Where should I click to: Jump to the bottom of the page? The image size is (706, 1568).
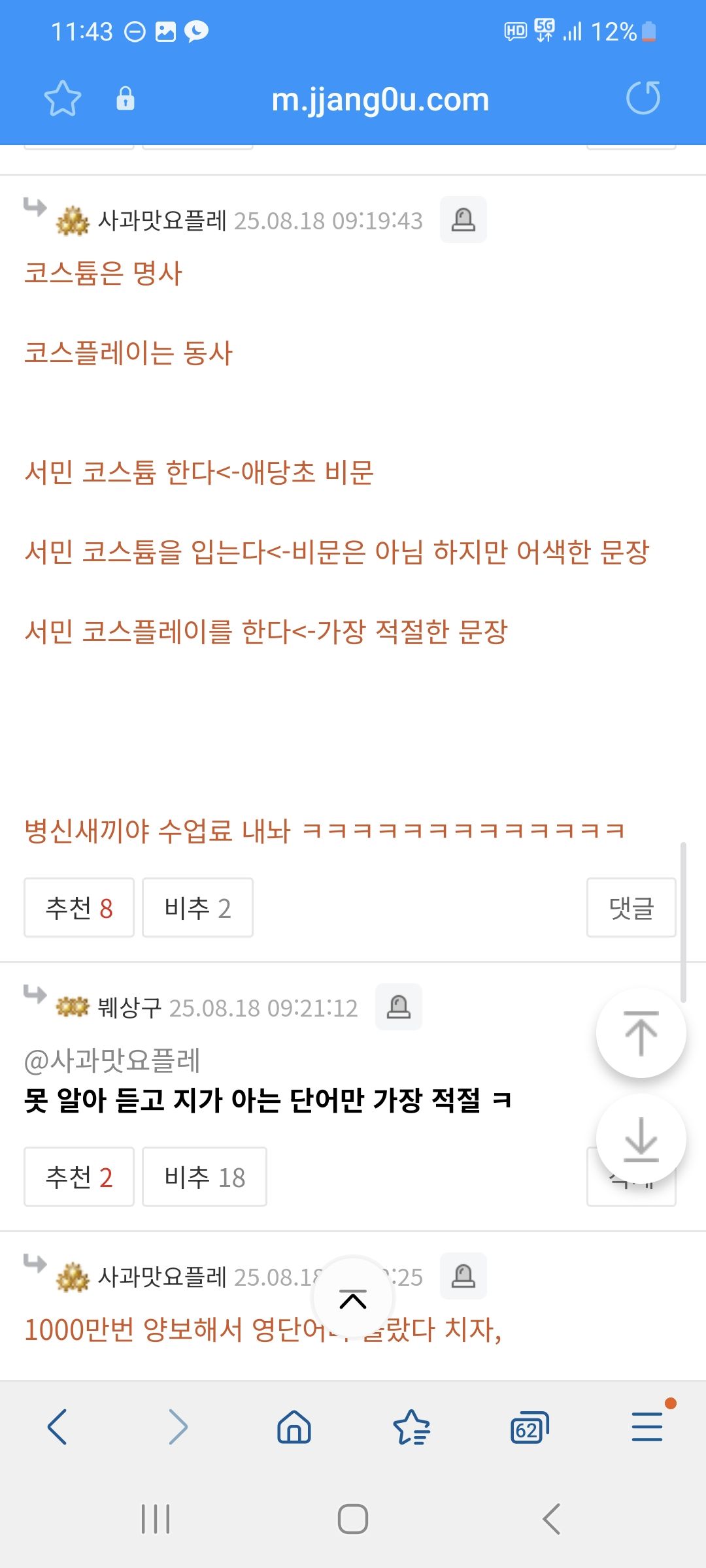pos(641,1139)
